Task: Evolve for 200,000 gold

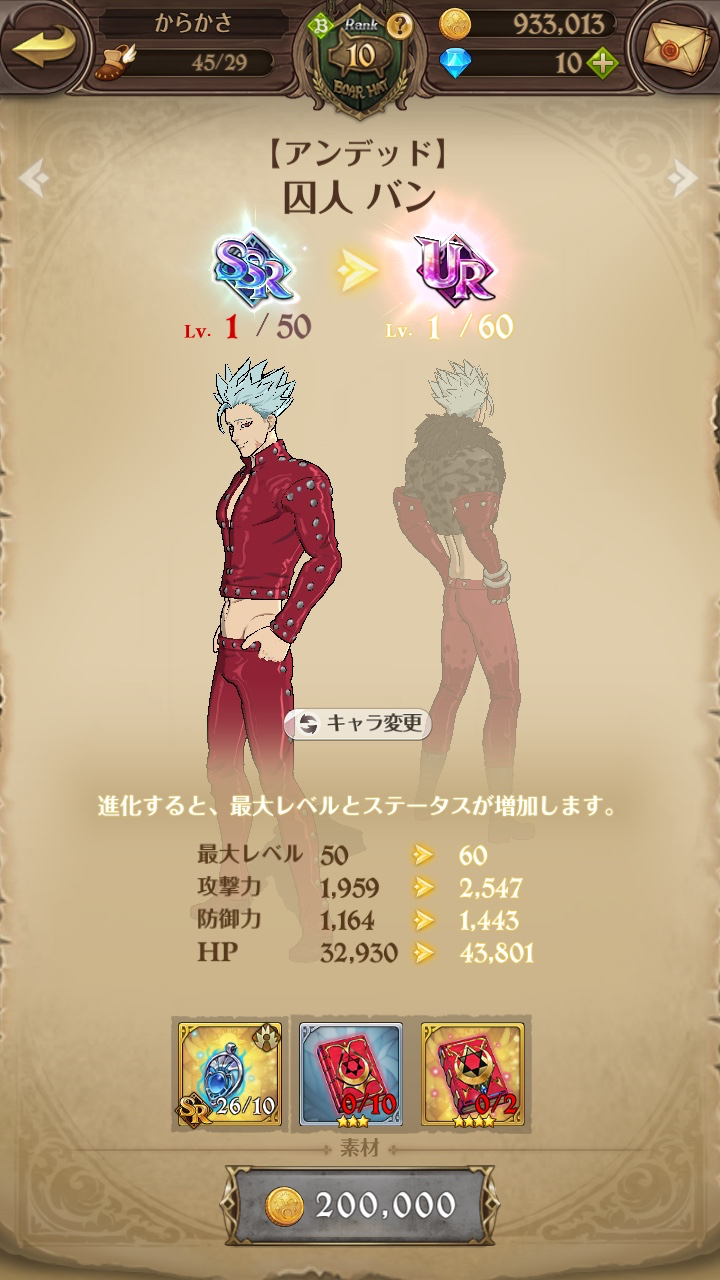Action: [x=359, y=1206]
